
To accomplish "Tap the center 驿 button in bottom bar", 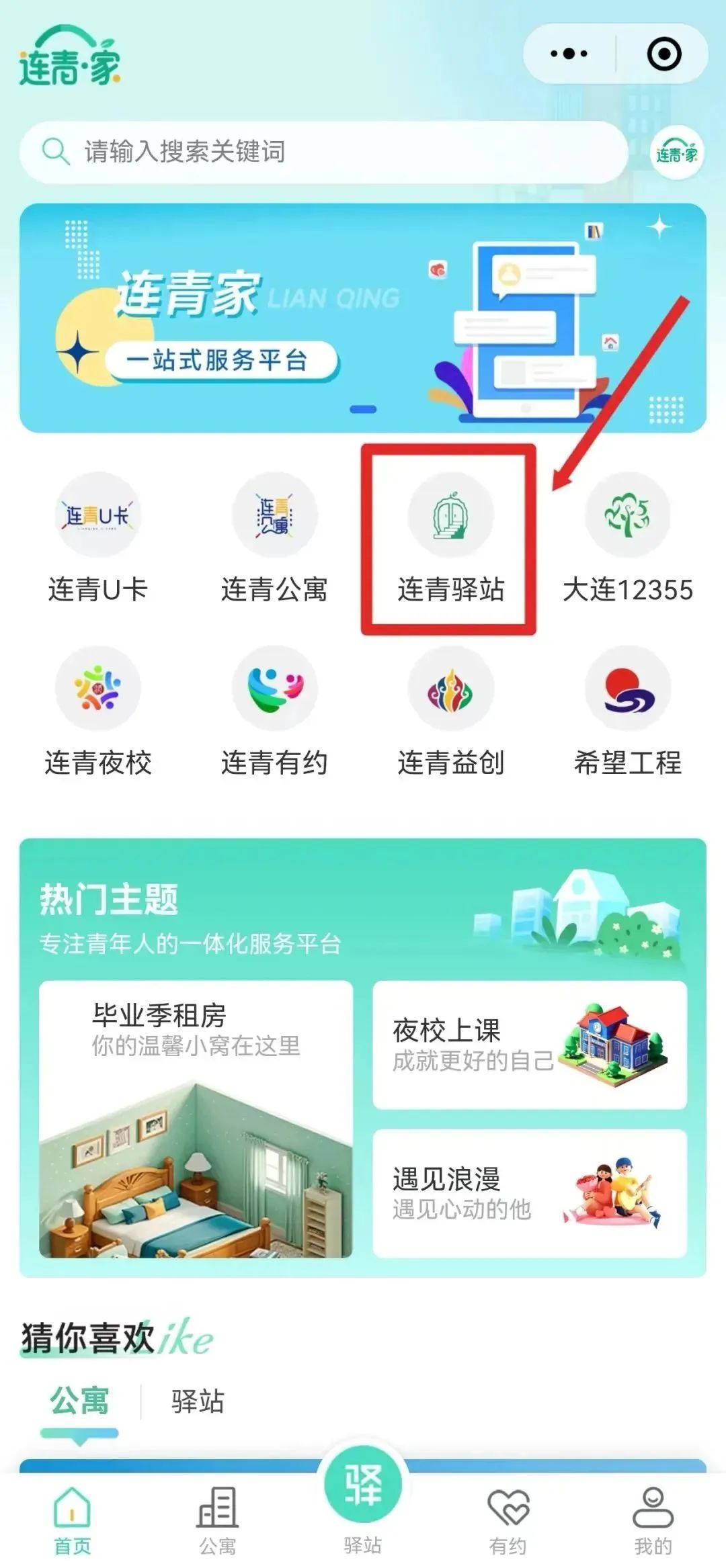I will coord(363,1485).
